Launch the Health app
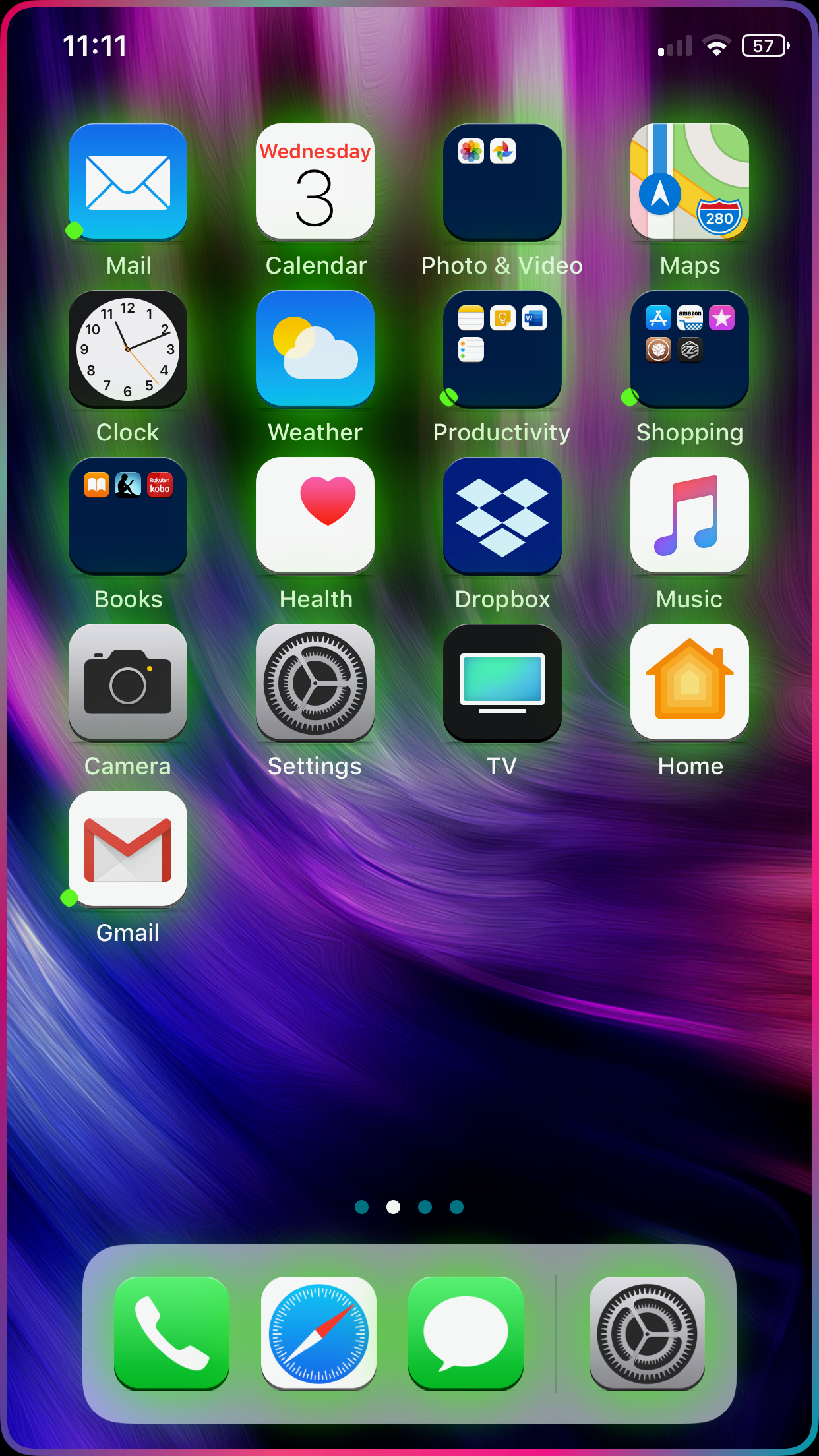 click(x=315, y=516)
